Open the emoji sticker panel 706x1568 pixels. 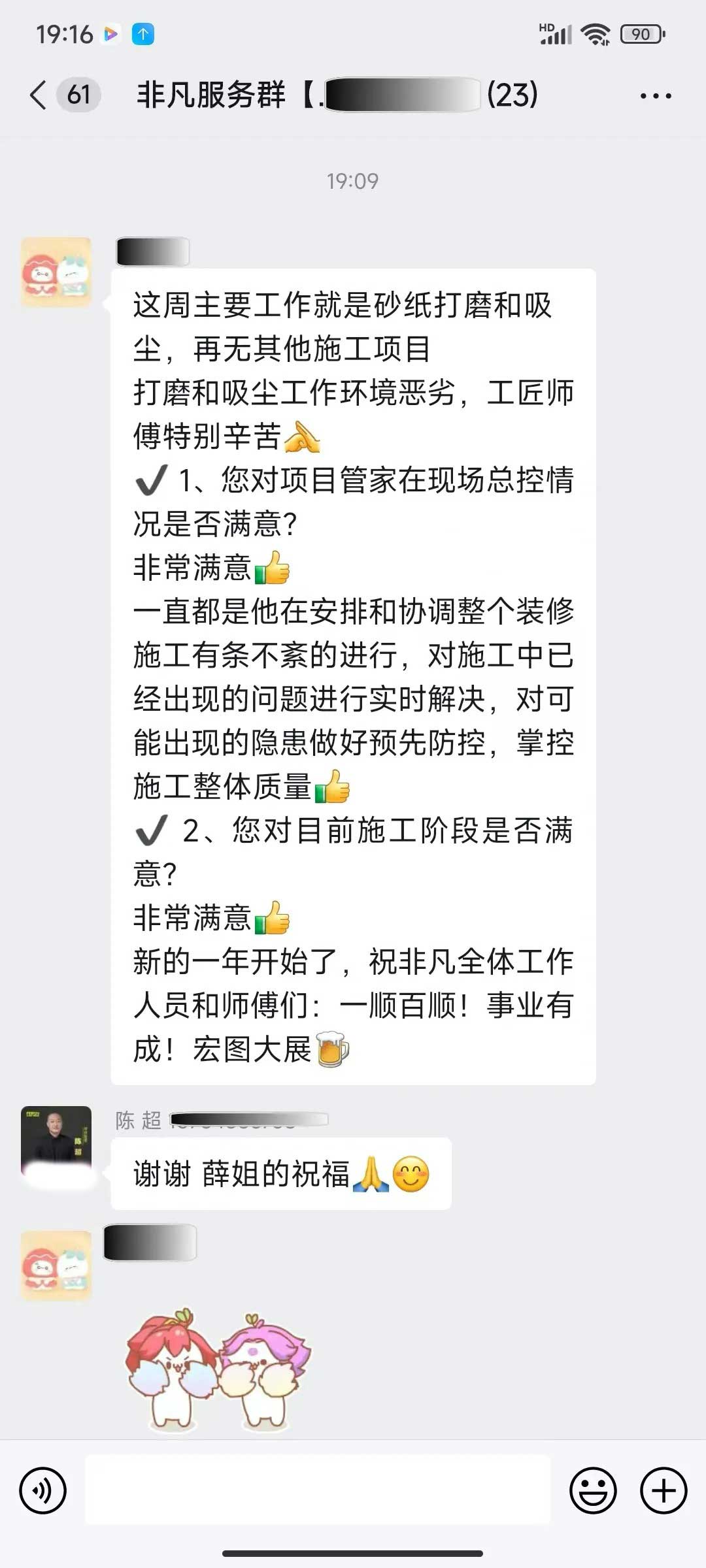point(593,1491)
